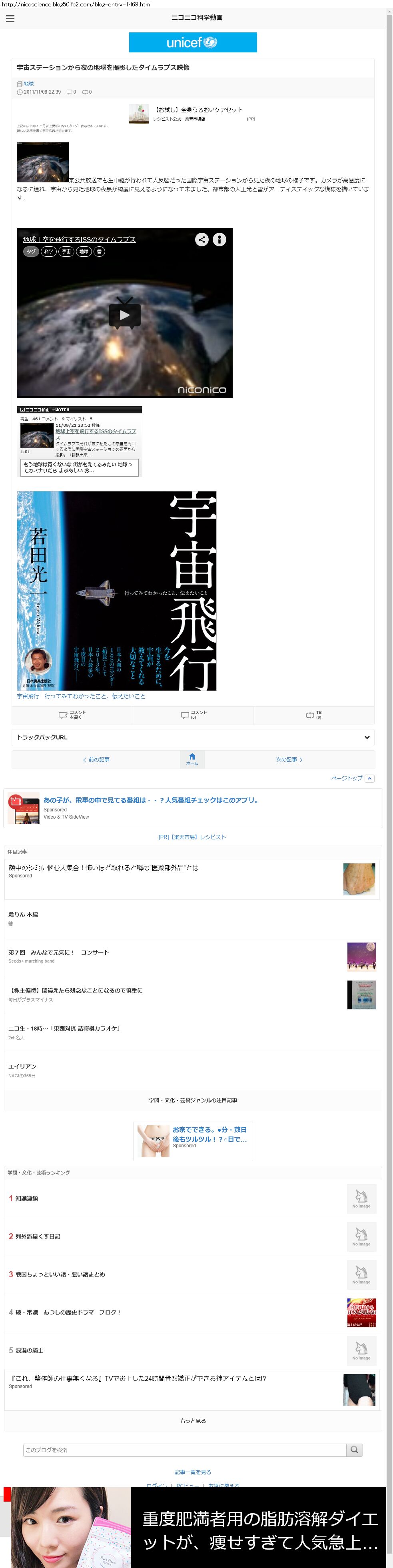Write a comment on this post
The height and width of the screenshot is (1568, 393).
[72, 715]
